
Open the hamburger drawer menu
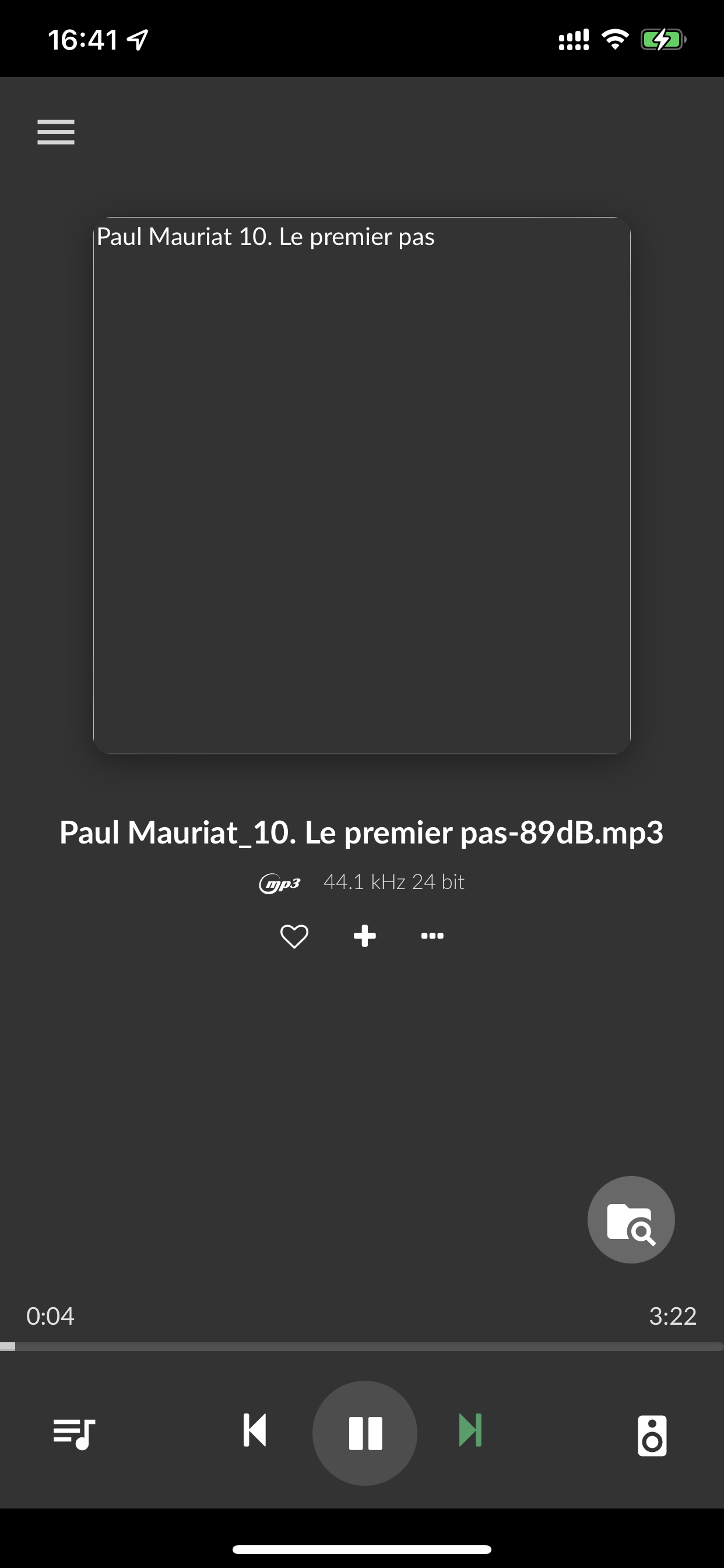[x=55, y=132]
